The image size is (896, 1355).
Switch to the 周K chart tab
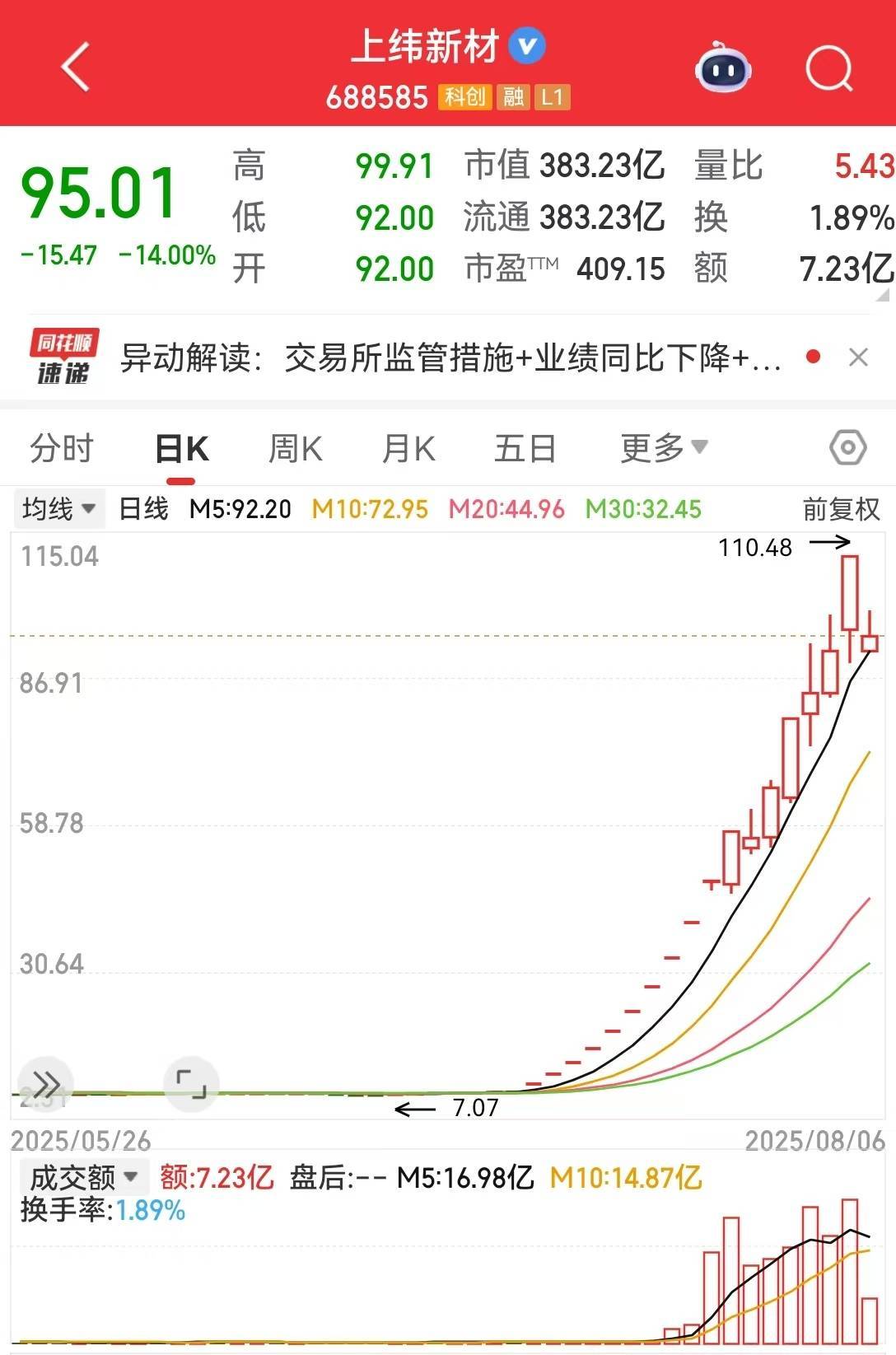pyautogui.click(x=296, y=450)
